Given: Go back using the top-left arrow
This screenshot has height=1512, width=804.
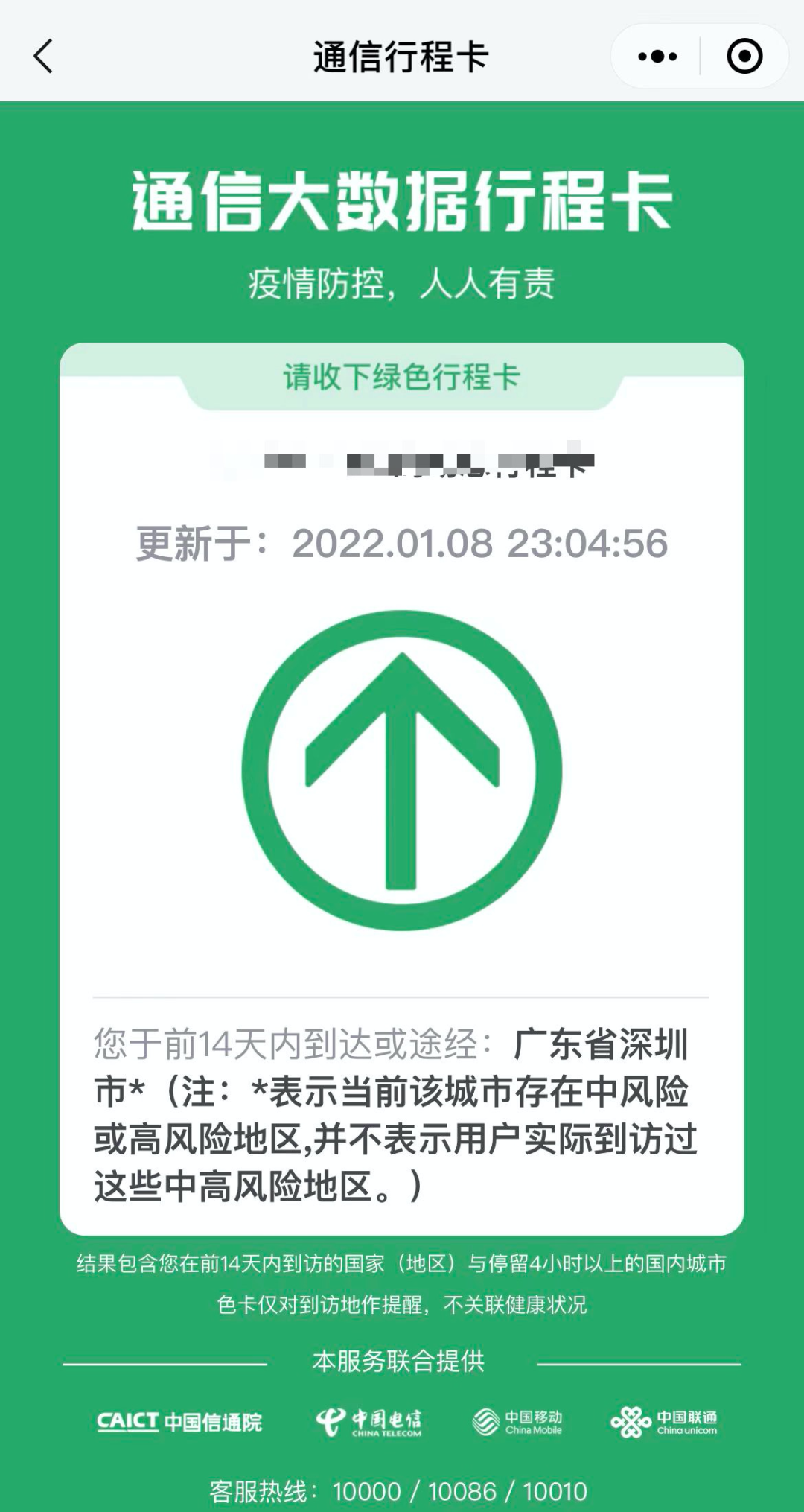Looking at the screenshot, I should click(x=44, y=57).
